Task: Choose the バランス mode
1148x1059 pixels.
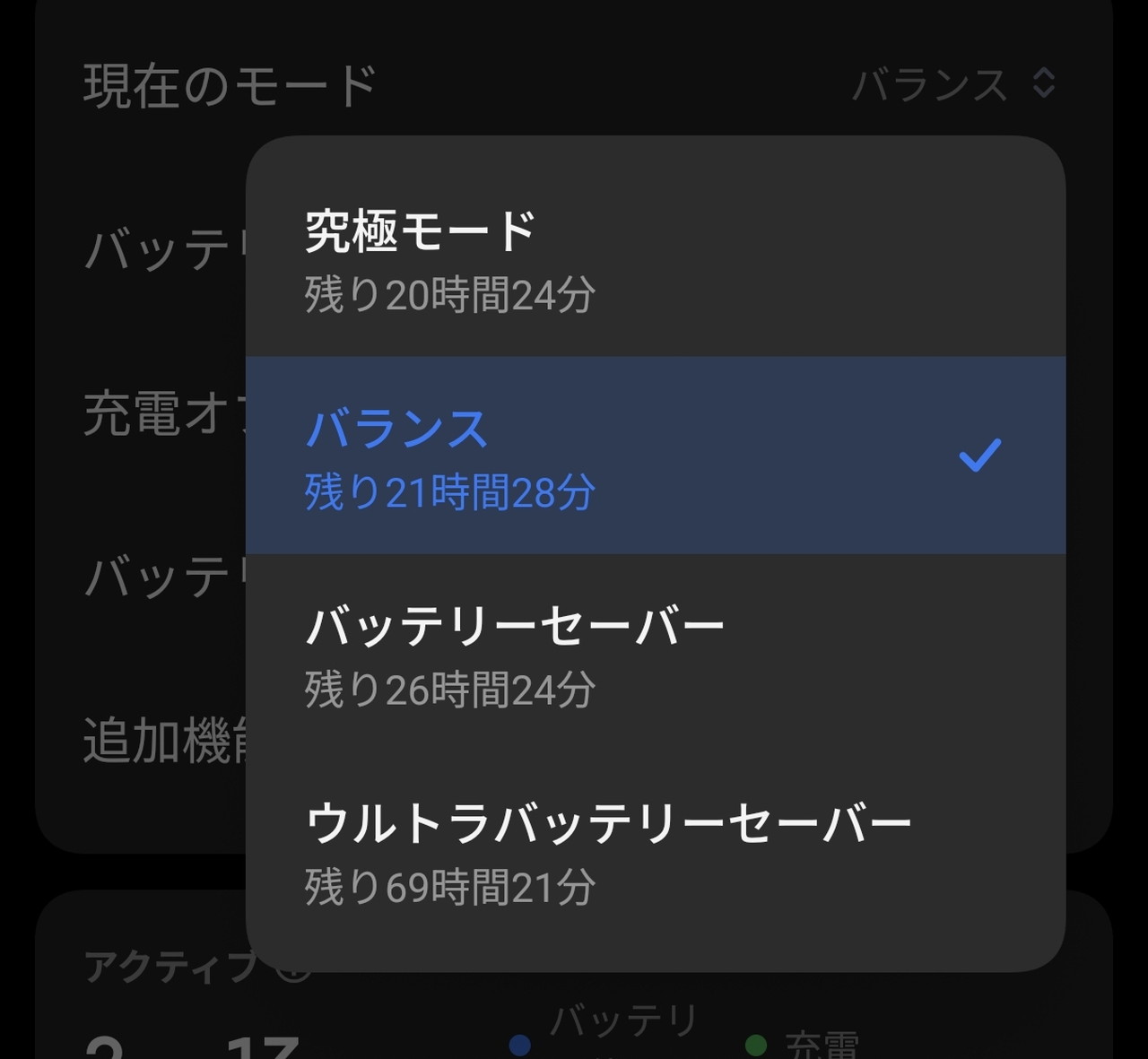Action: pos(655,456)
